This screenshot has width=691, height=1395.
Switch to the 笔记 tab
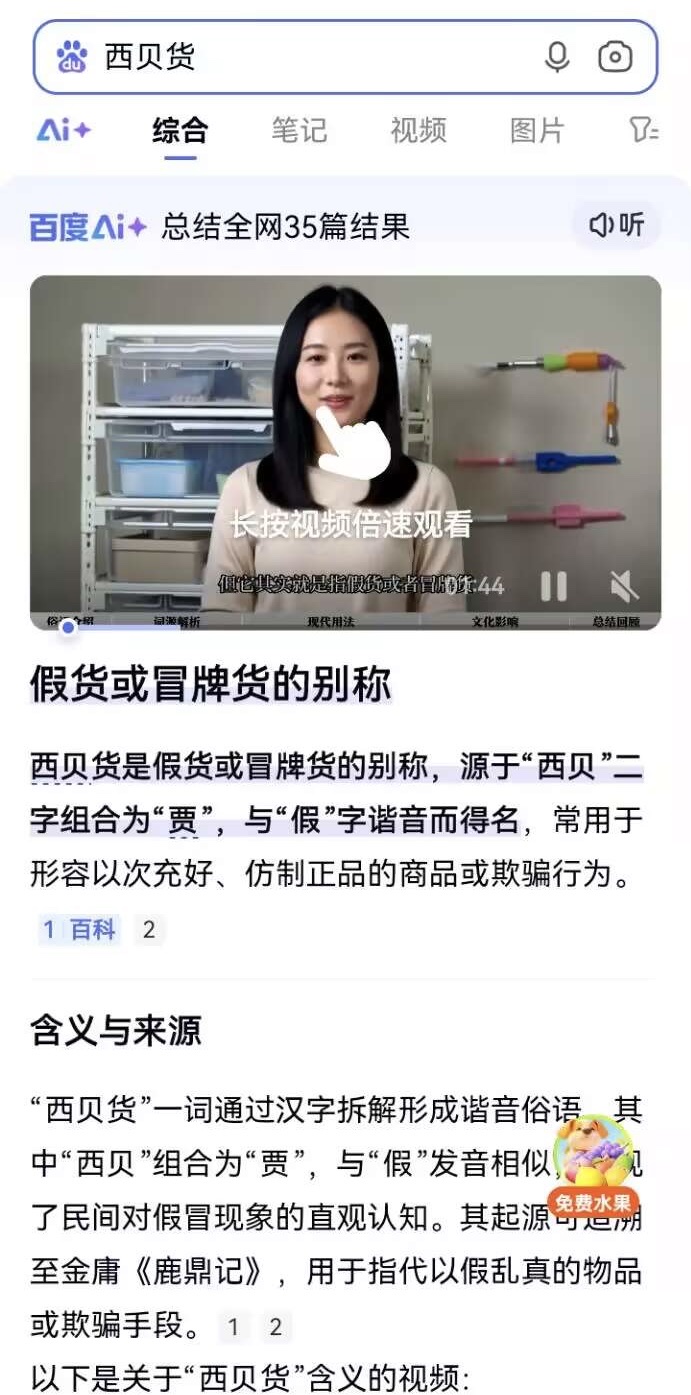(299, 130)
